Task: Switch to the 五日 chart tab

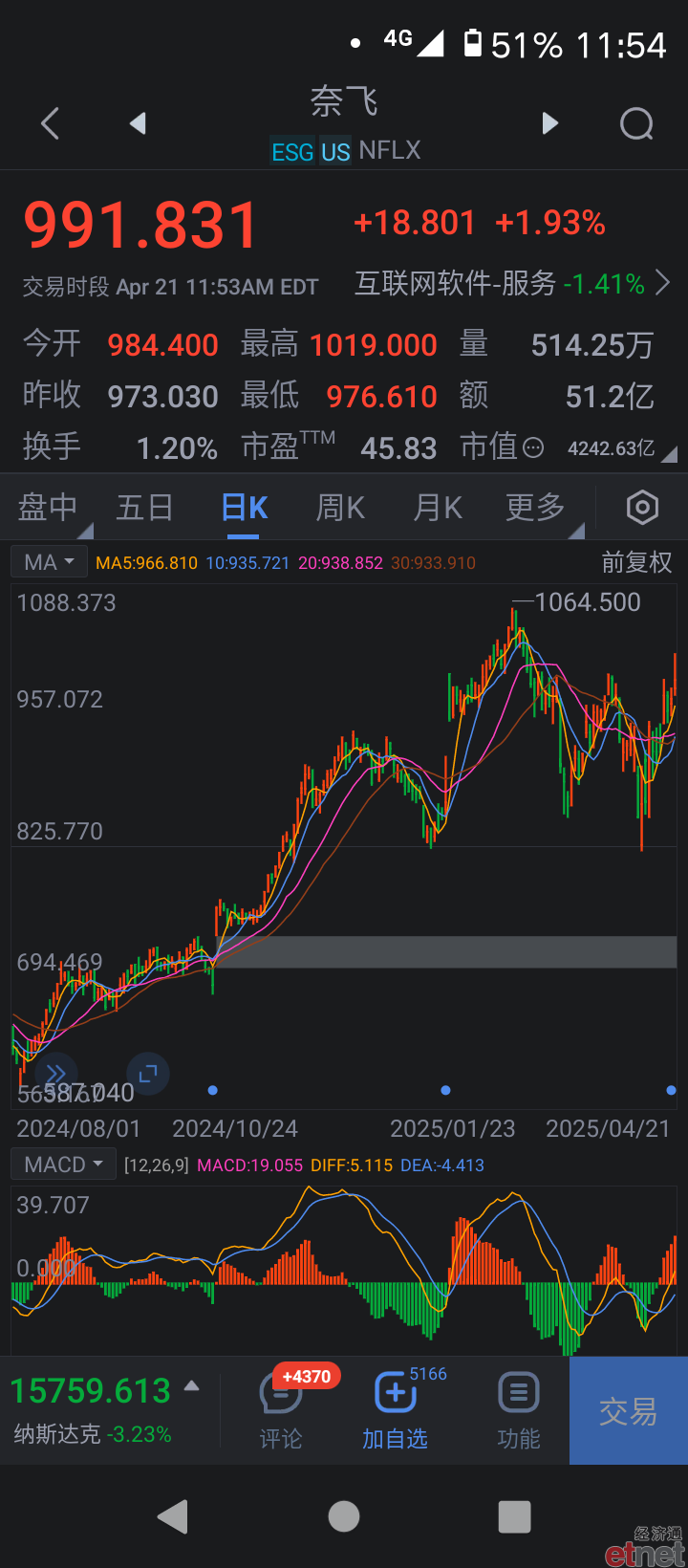Action: [x=144, y=508]
